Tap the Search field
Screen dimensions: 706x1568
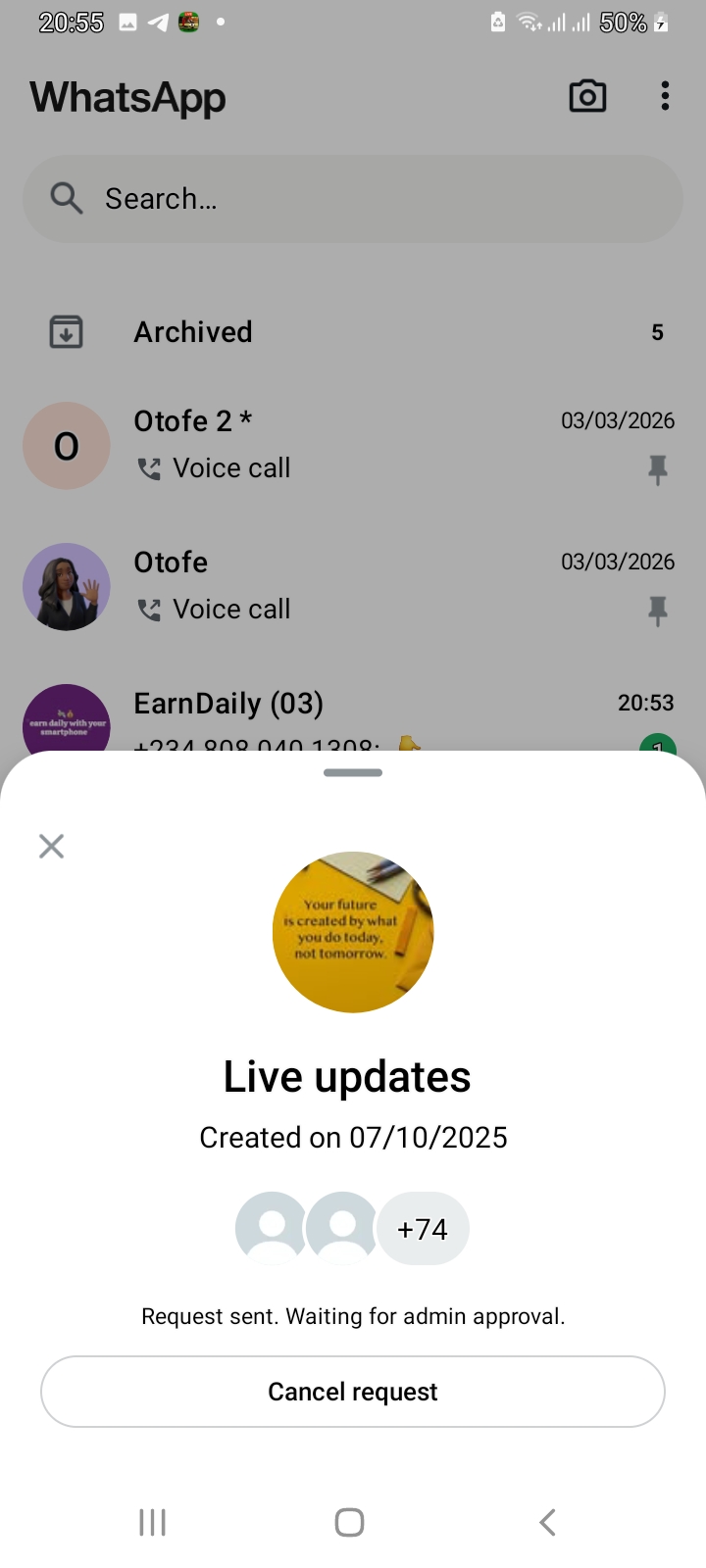[x=353, y=199]
